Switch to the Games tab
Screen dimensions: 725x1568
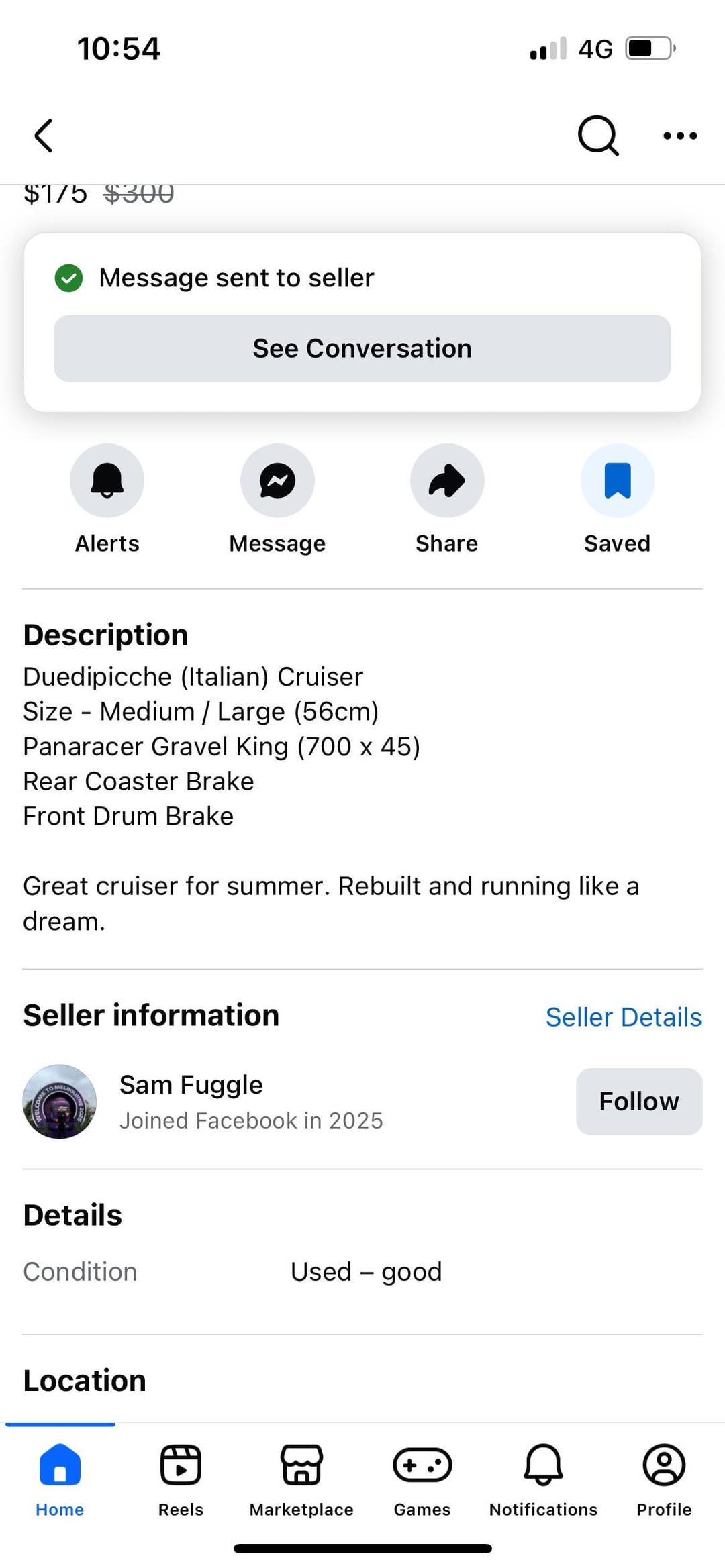tap(422, 1476)
